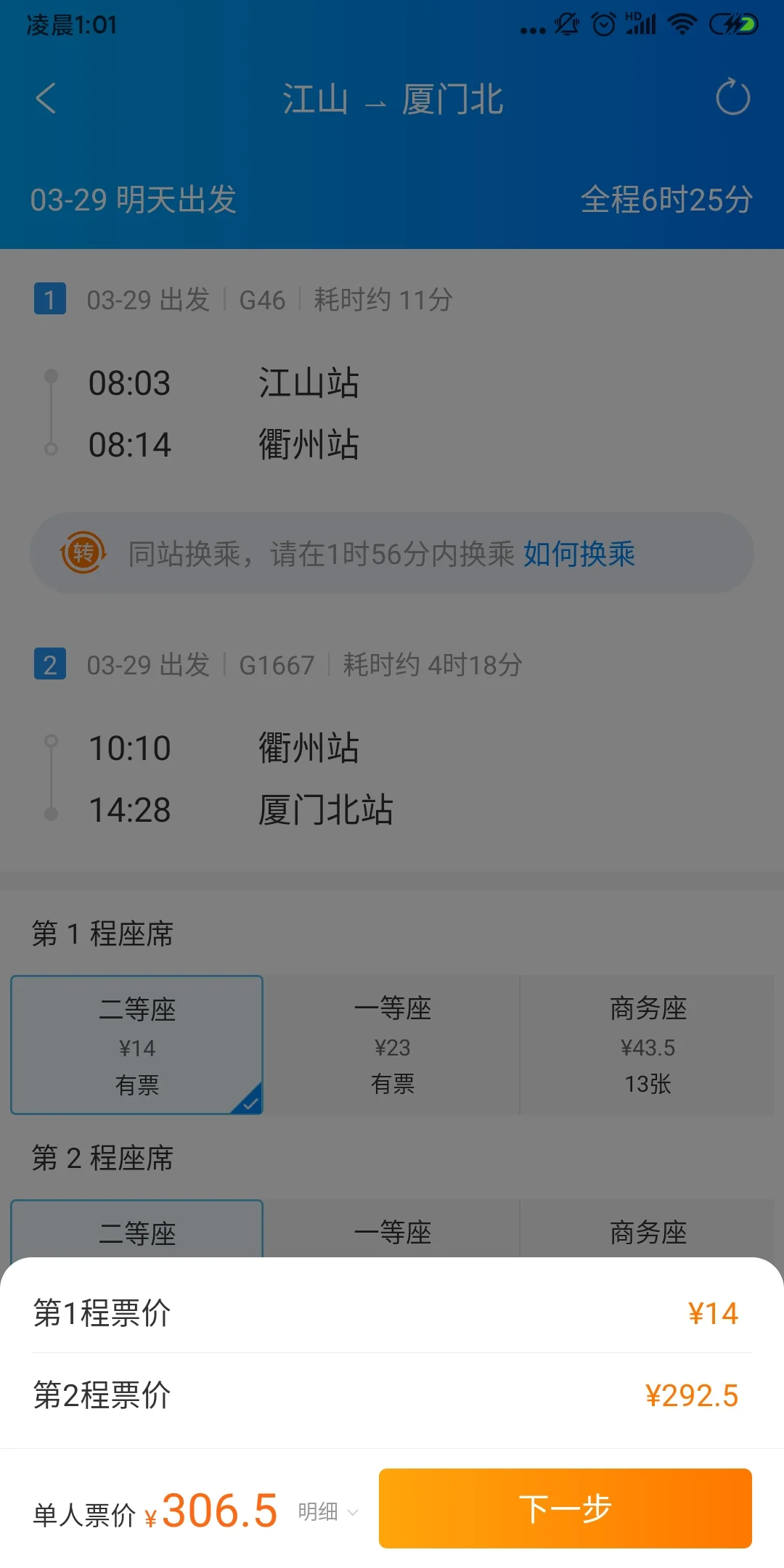Tap the back arrow to return
Viewport: 784px width, 1568px height.
click(46, 99)
